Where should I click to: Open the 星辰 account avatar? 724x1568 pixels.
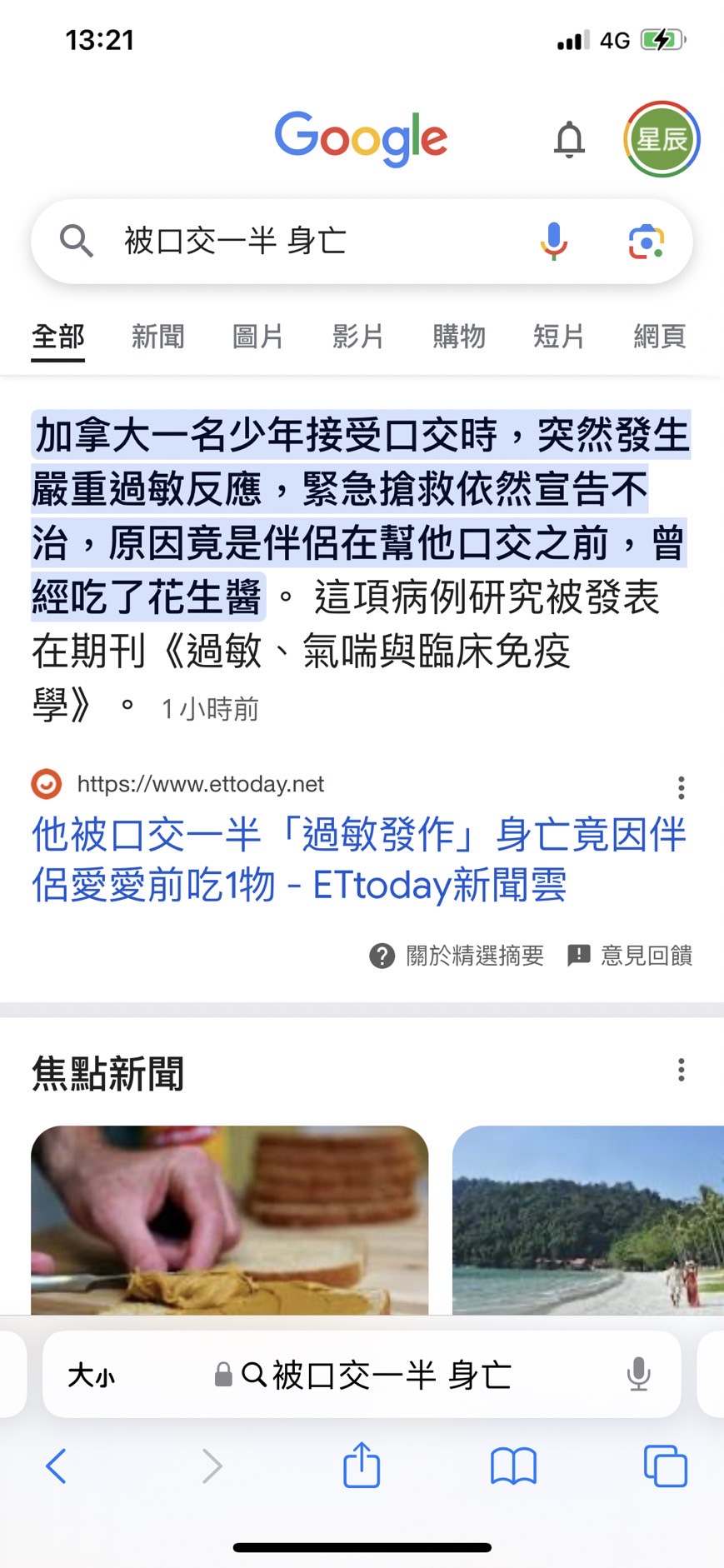tap(662, 139)
